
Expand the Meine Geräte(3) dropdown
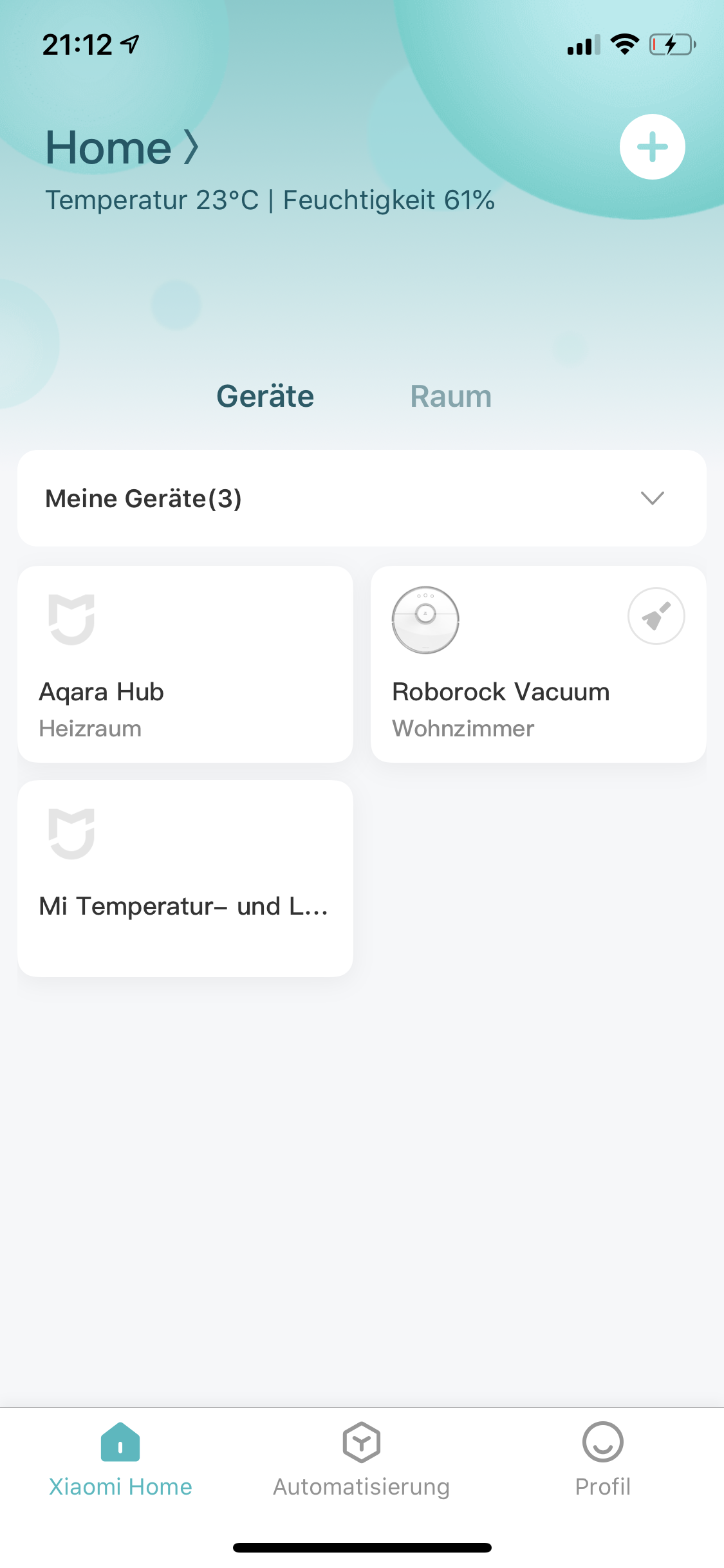click(652, 498)
